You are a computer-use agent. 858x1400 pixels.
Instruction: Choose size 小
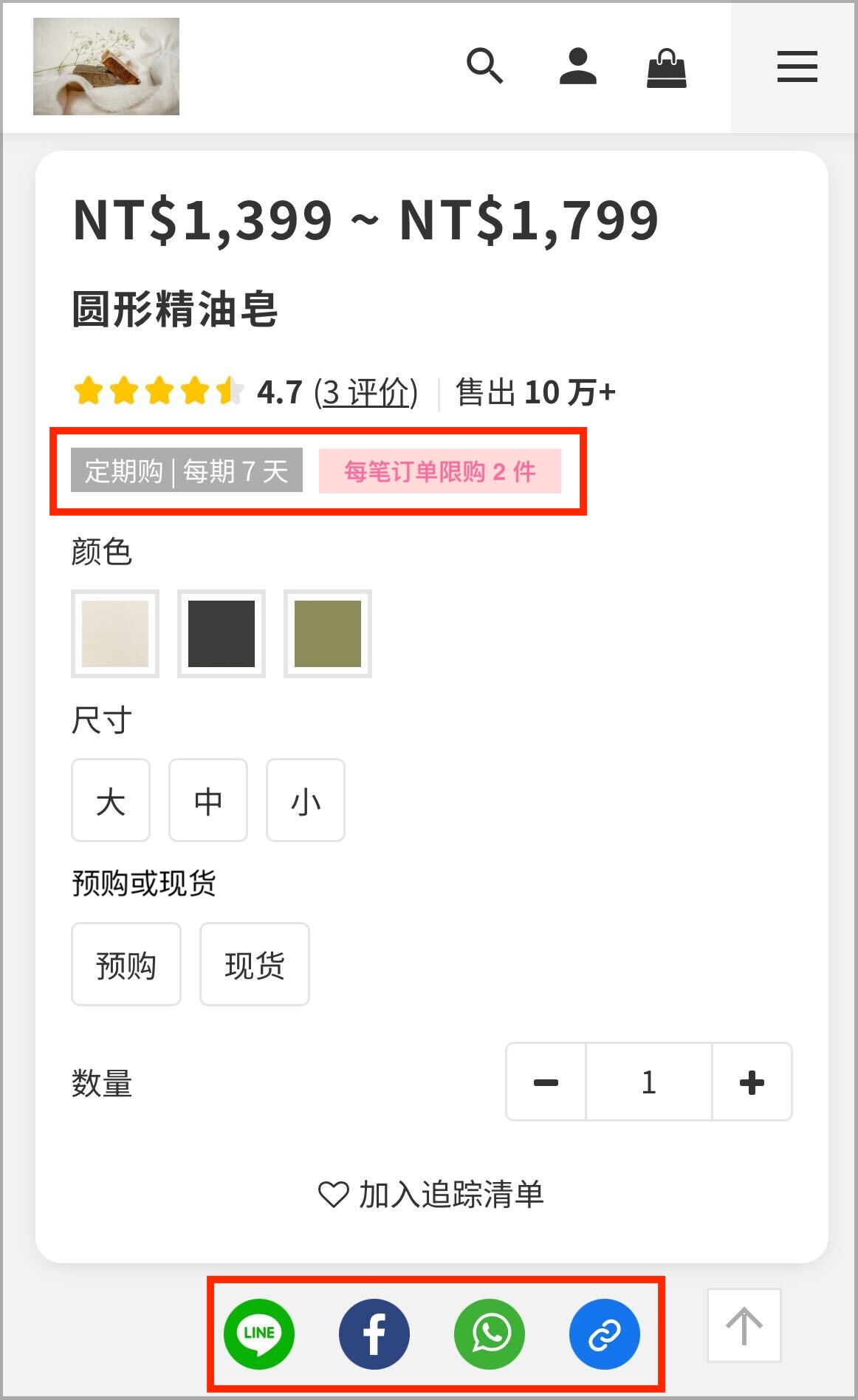coord(306,800)
